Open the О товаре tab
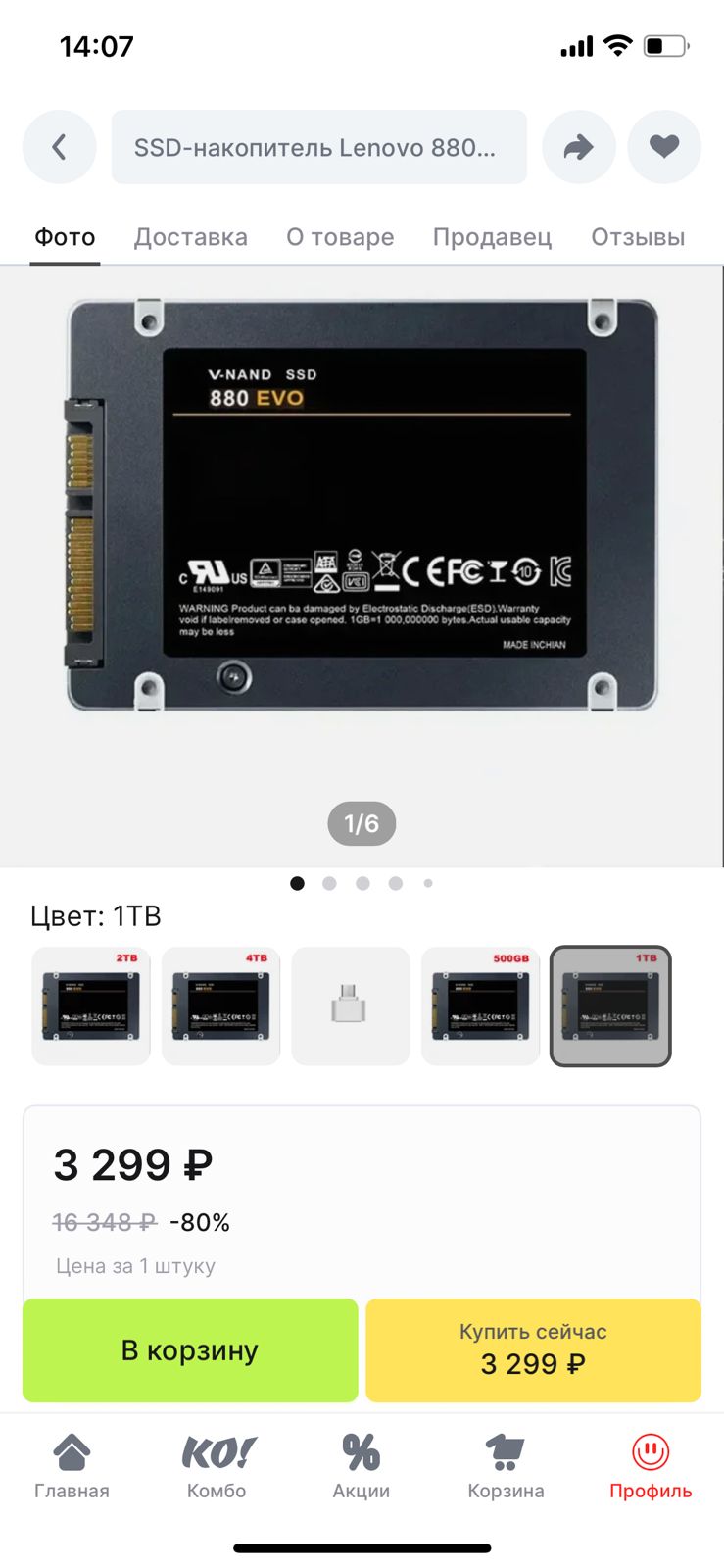Screen dimensions: 724x1568 pyautogui.click(x=340, y=237)
